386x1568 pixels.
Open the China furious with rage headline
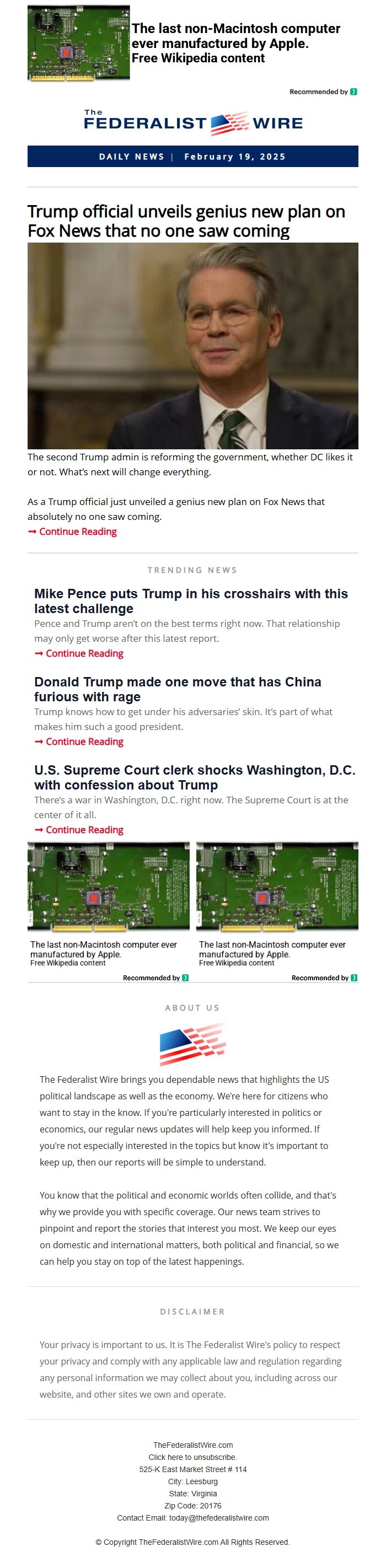177,689
